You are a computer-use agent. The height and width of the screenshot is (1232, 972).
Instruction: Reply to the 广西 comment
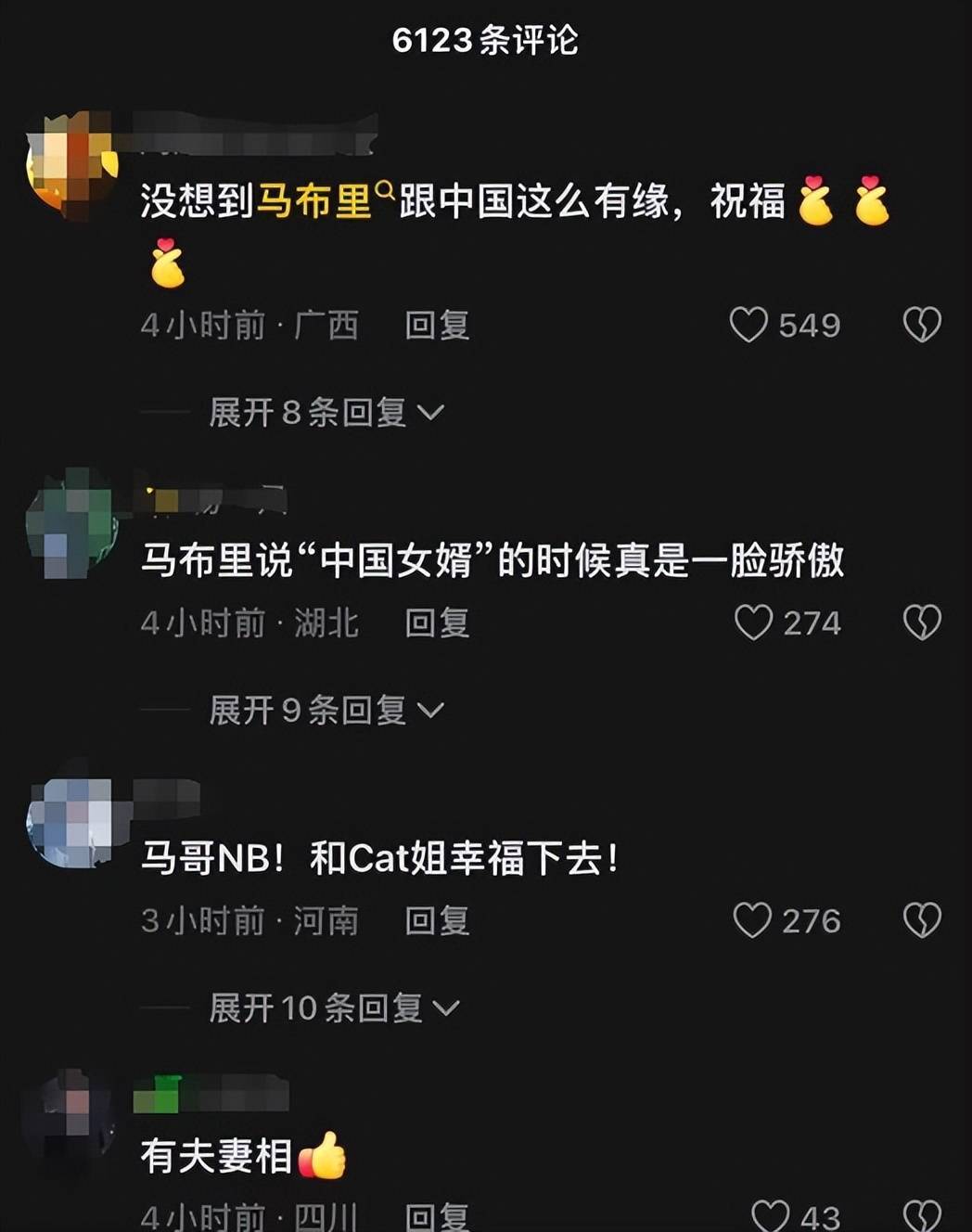click(x=437, y=326)
